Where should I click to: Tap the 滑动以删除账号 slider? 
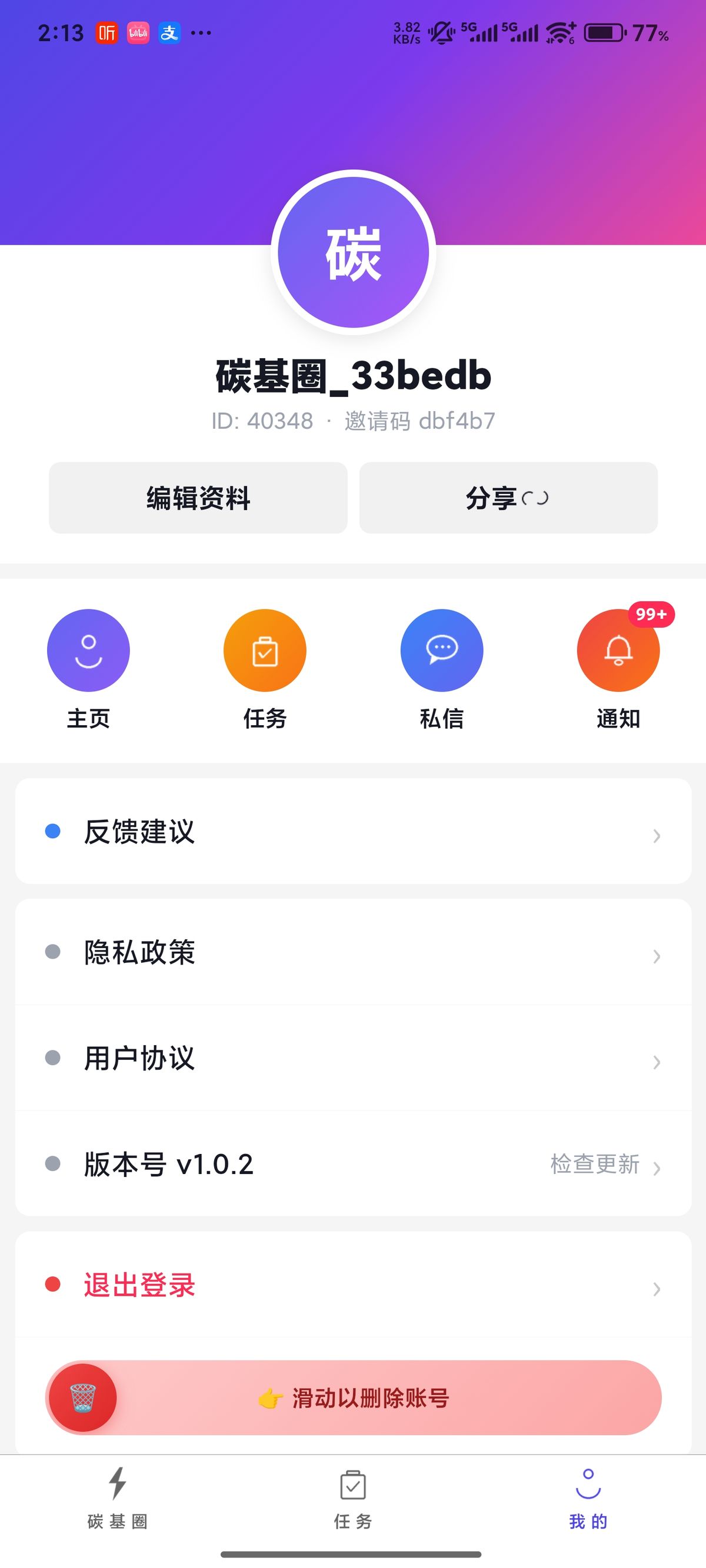(x=83, y=1397)
